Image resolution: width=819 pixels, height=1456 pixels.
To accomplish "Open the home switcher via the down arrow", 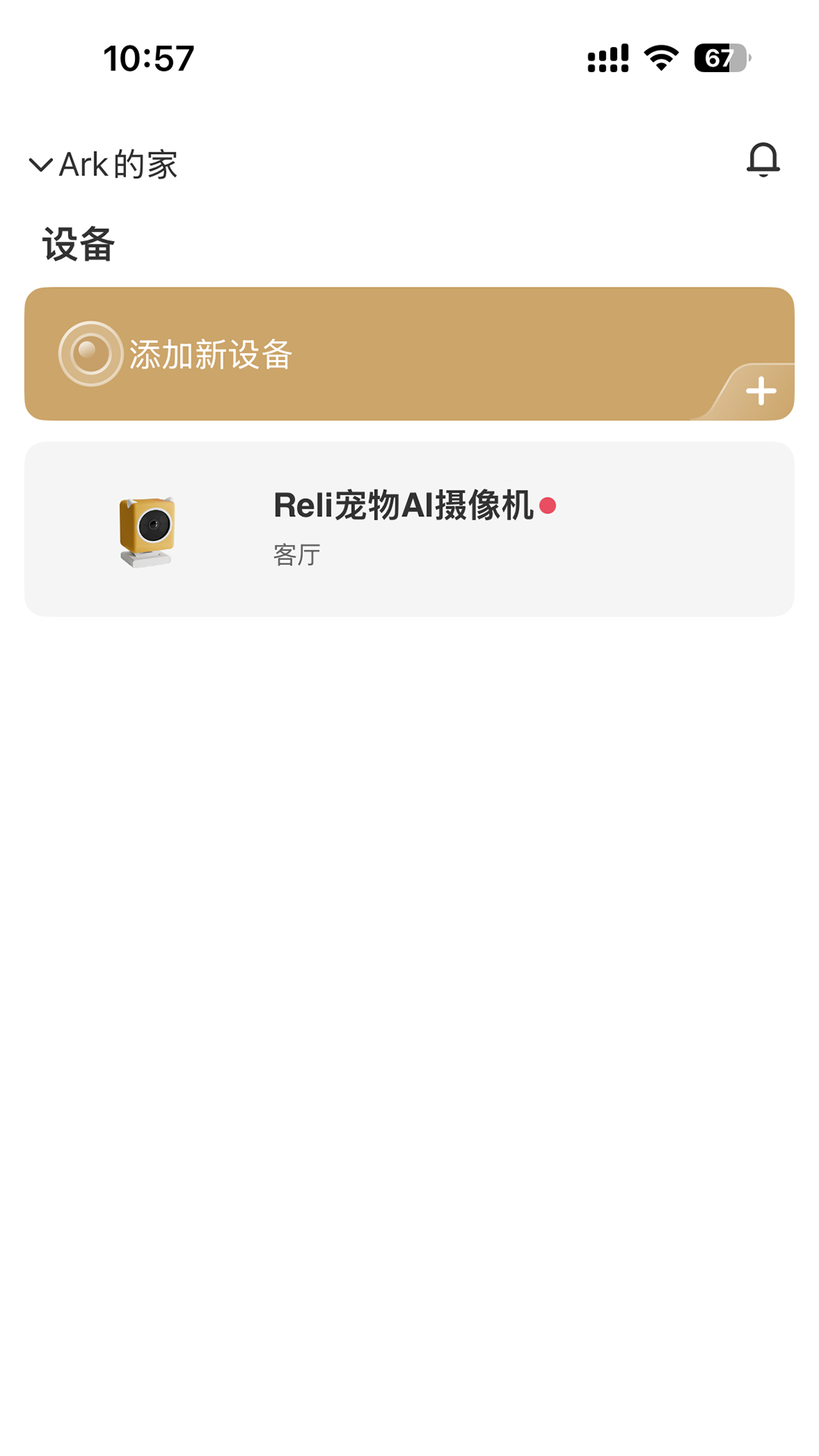I will coord(40,165).
